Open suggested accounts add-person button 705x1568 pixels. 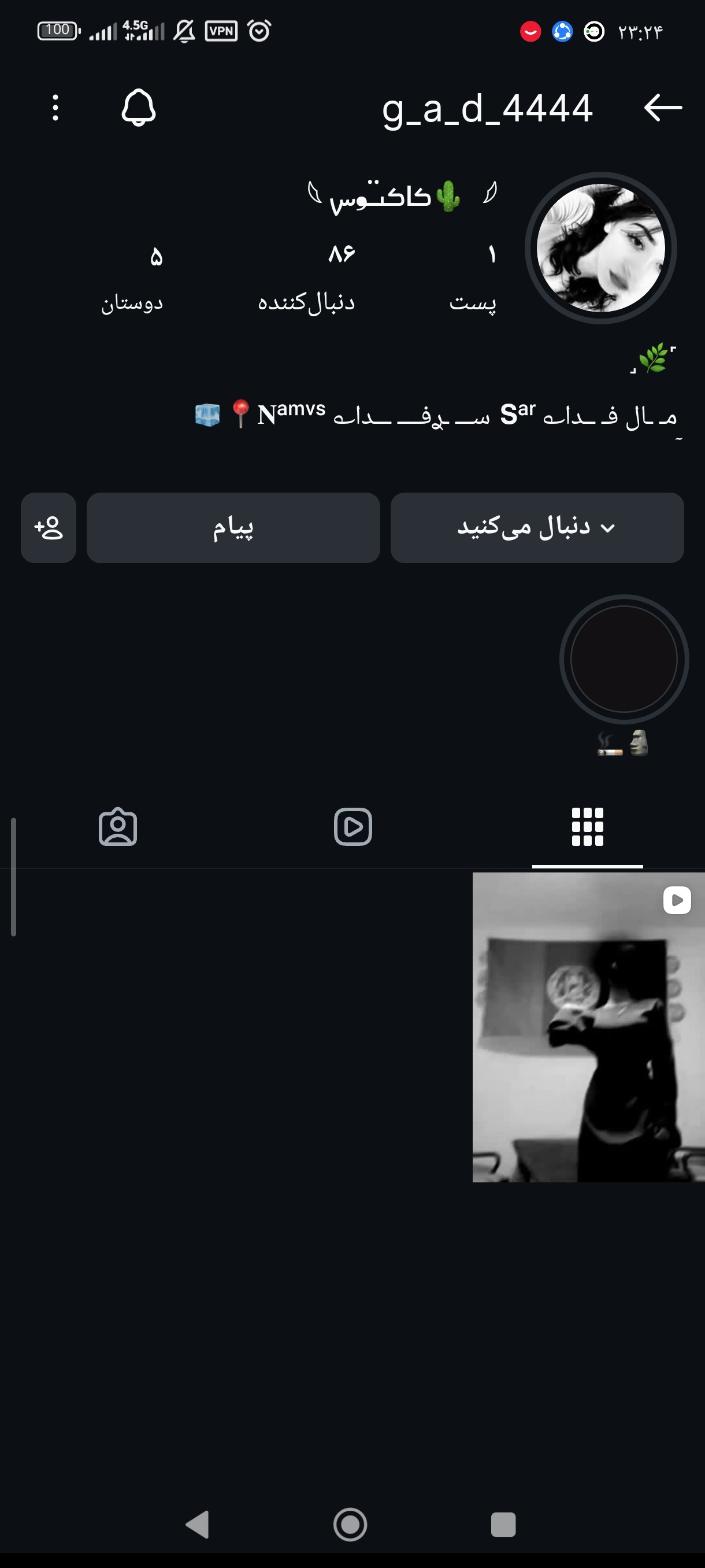click(49, 528)
